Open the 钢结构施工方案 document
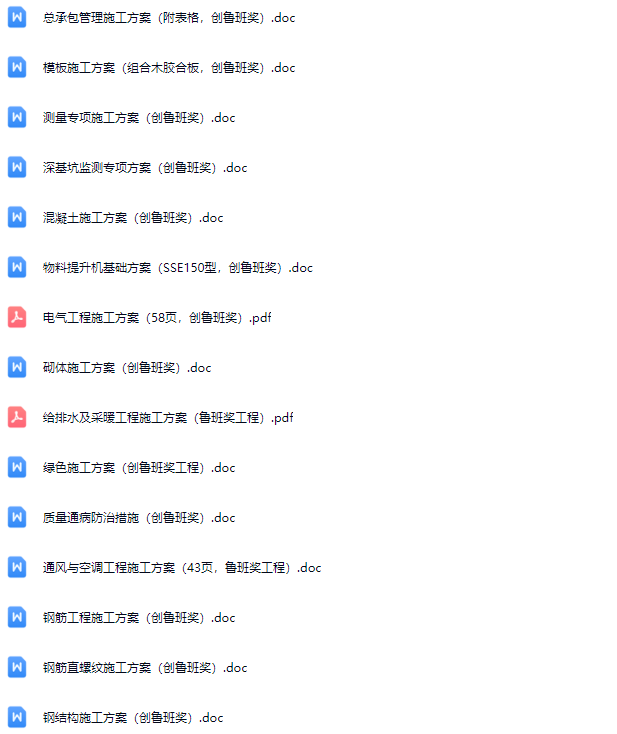The width and height of the screenshot is (617, 734). pos(132,718)
